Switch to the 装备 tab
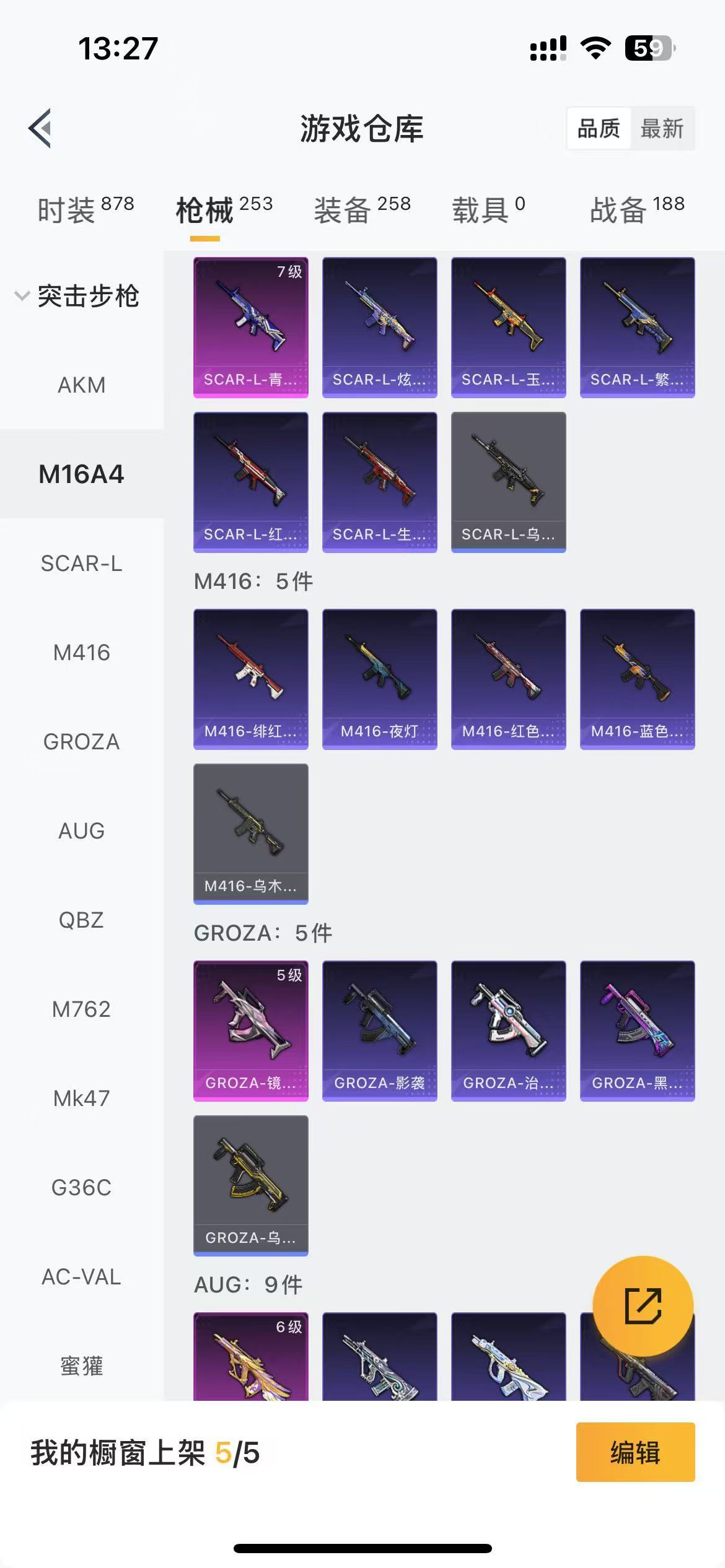Image resolution: width=725 pixels, height=1568 pixels. tap(362, 209)
